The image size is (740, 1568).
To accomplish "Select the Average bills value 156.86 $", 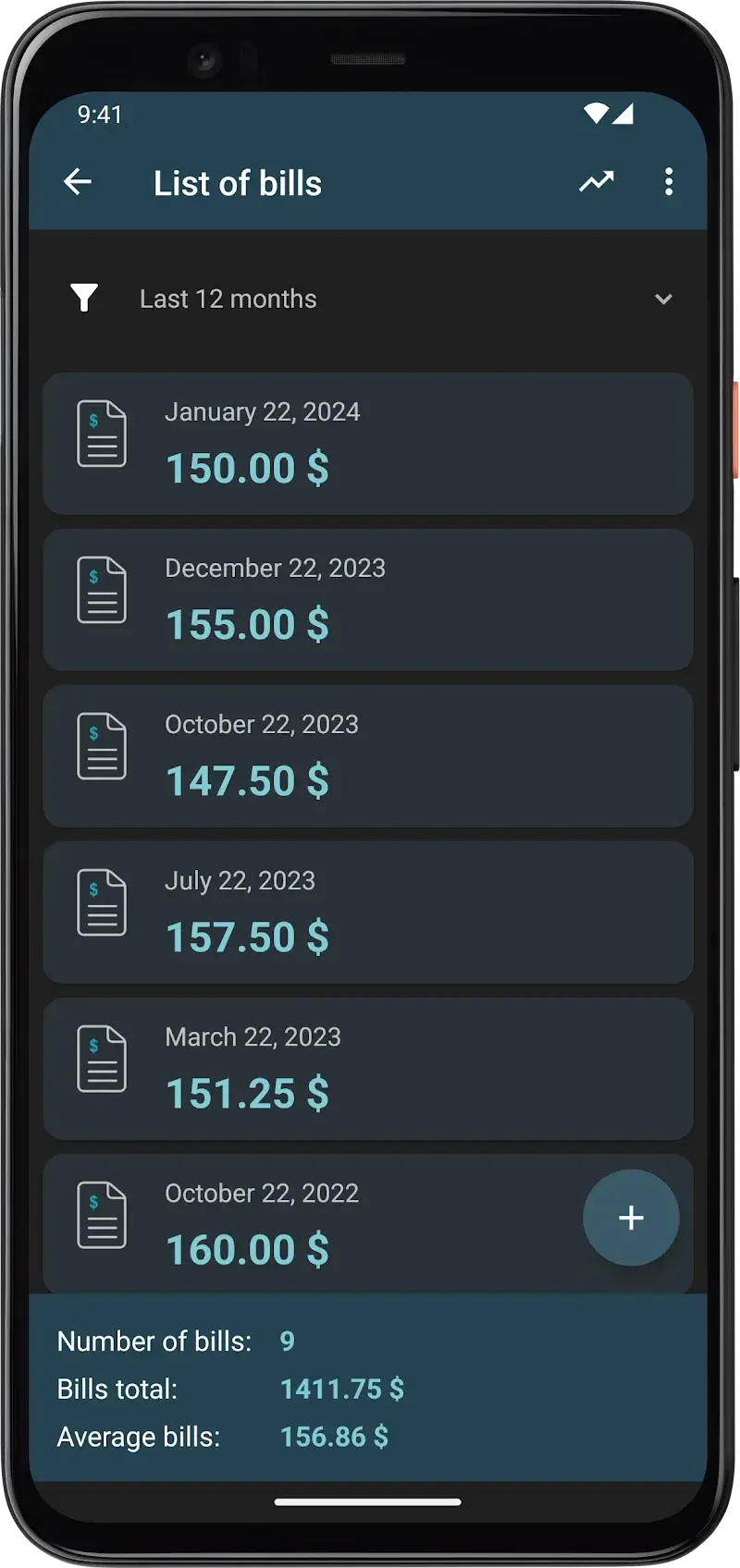I will (x=335, y=1437).
